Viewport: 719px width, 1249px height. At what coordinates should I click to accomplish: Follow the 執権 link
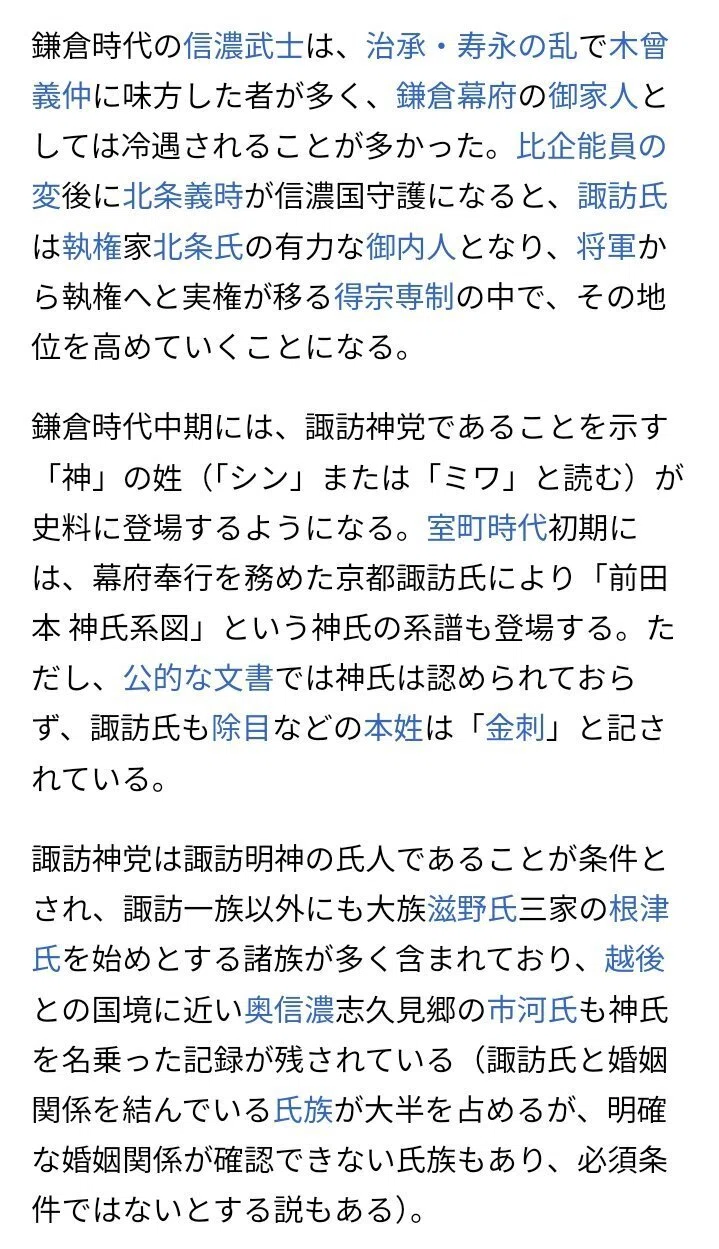[x=93, y=246]
